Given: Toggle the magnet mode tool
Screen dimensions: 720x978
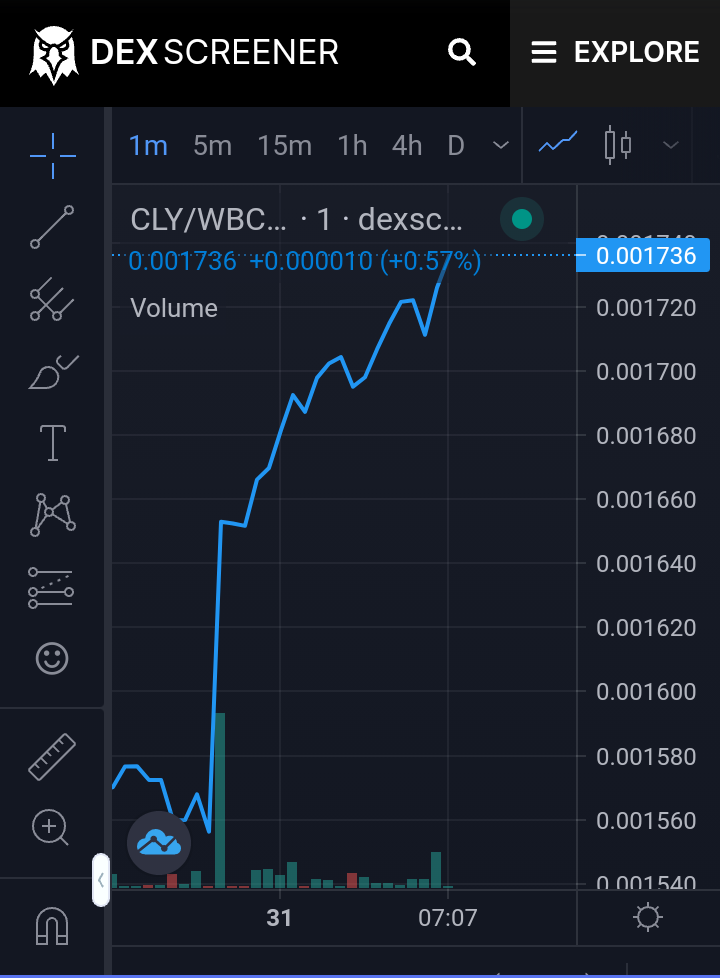Looking at the screenshot, I should pos(52,926).
